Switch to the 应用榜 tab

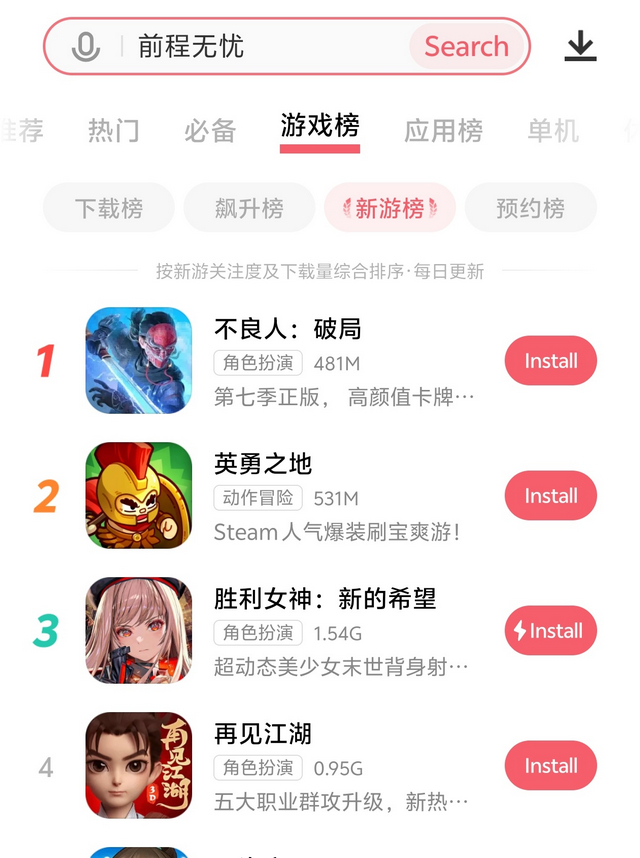click(443, 130)
